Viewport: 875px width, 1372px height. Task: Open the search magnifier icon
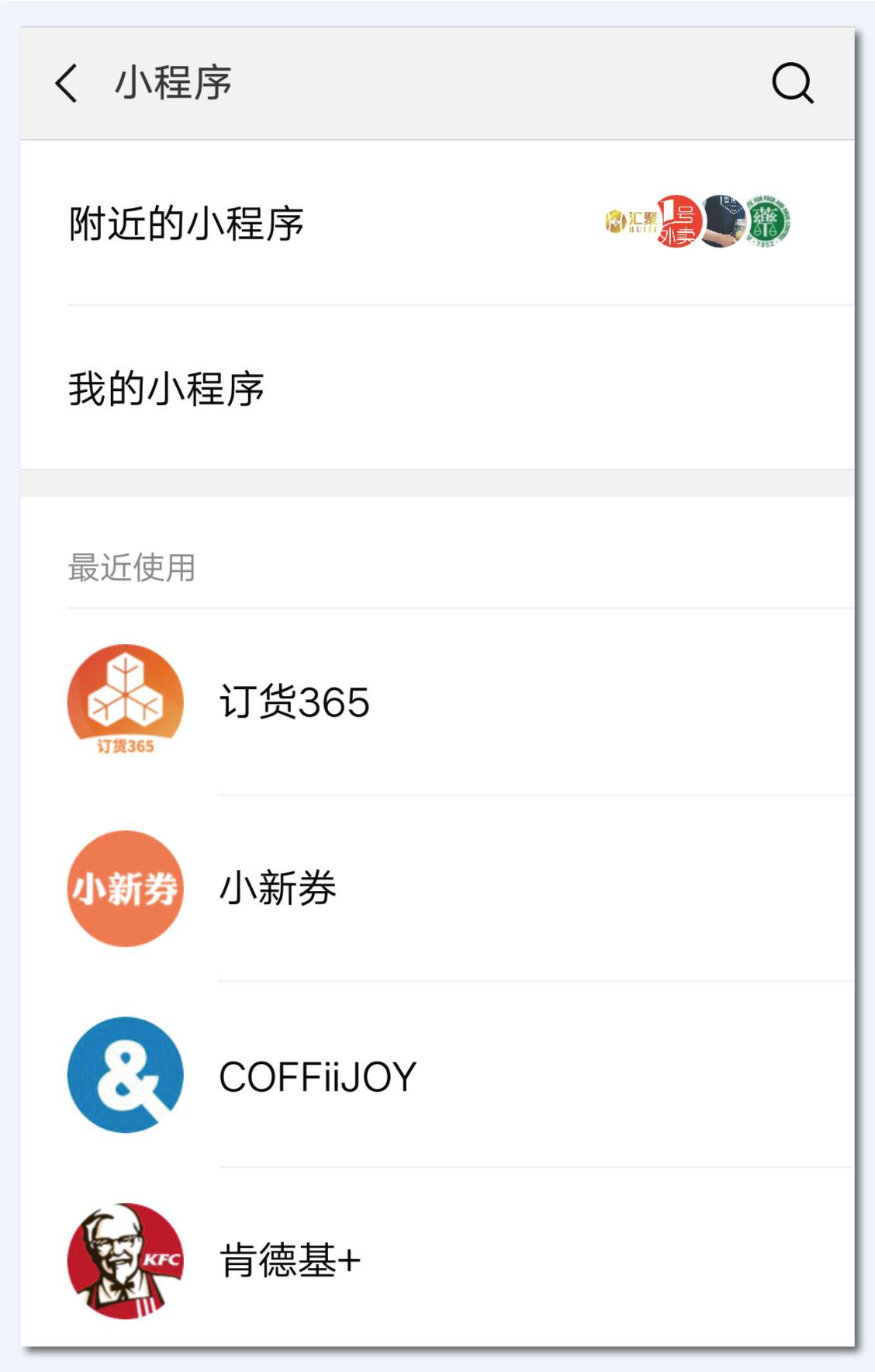(792, 83)
